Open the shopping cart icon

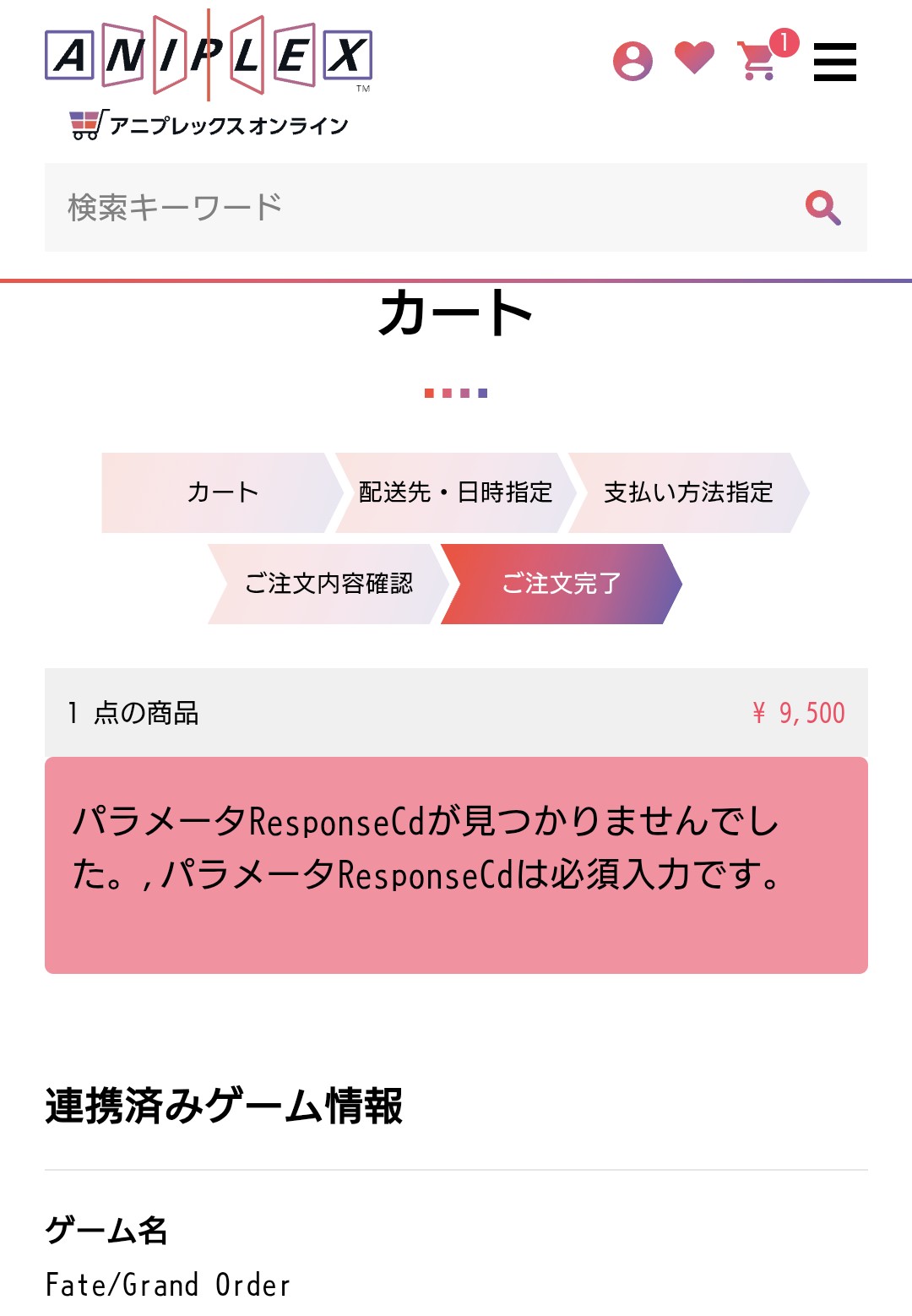point(758,61)
